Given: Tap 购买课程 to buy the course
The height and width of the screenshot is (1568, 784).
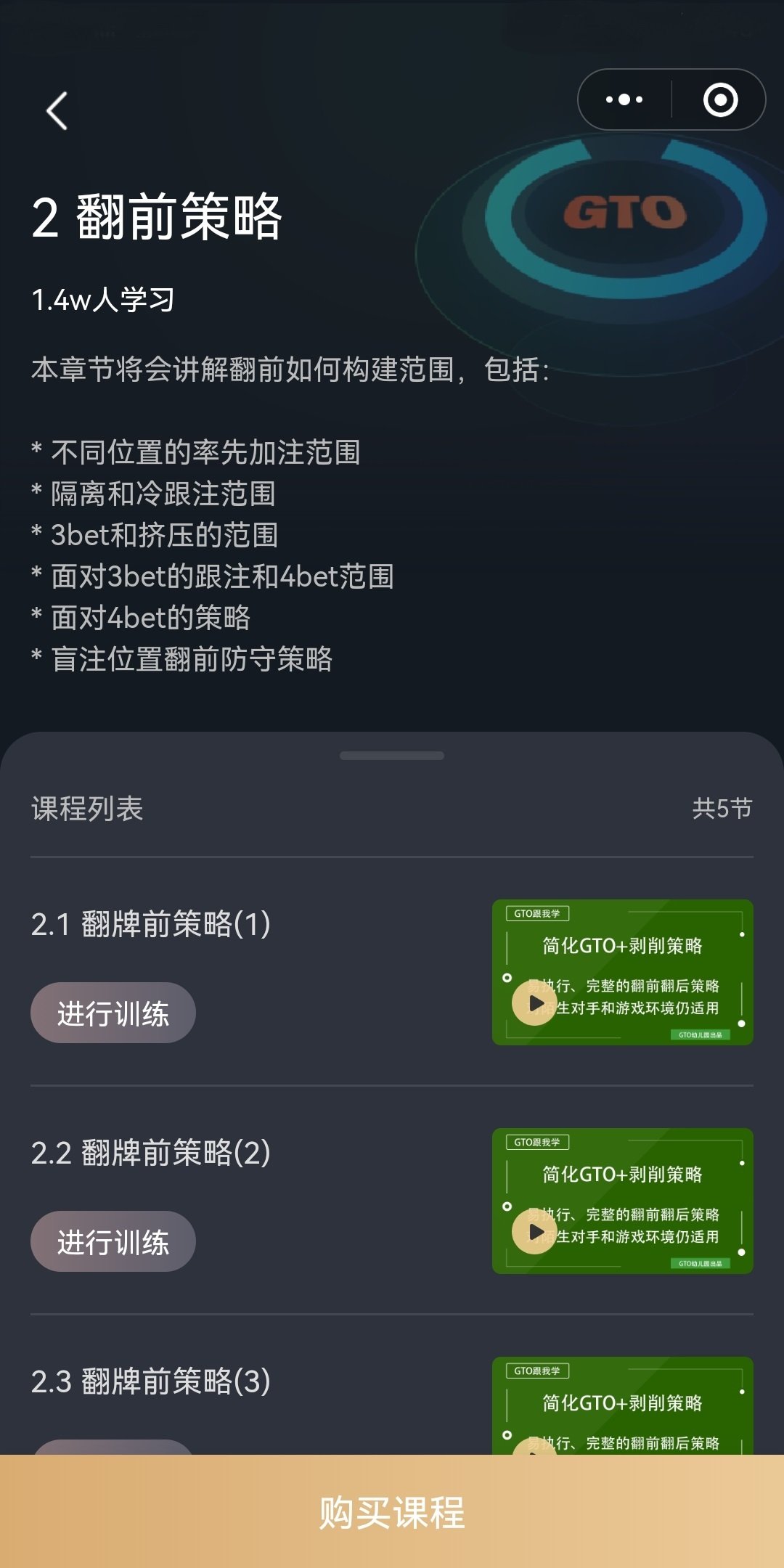Looking at the screenshot, I should tap(392, 1511).
